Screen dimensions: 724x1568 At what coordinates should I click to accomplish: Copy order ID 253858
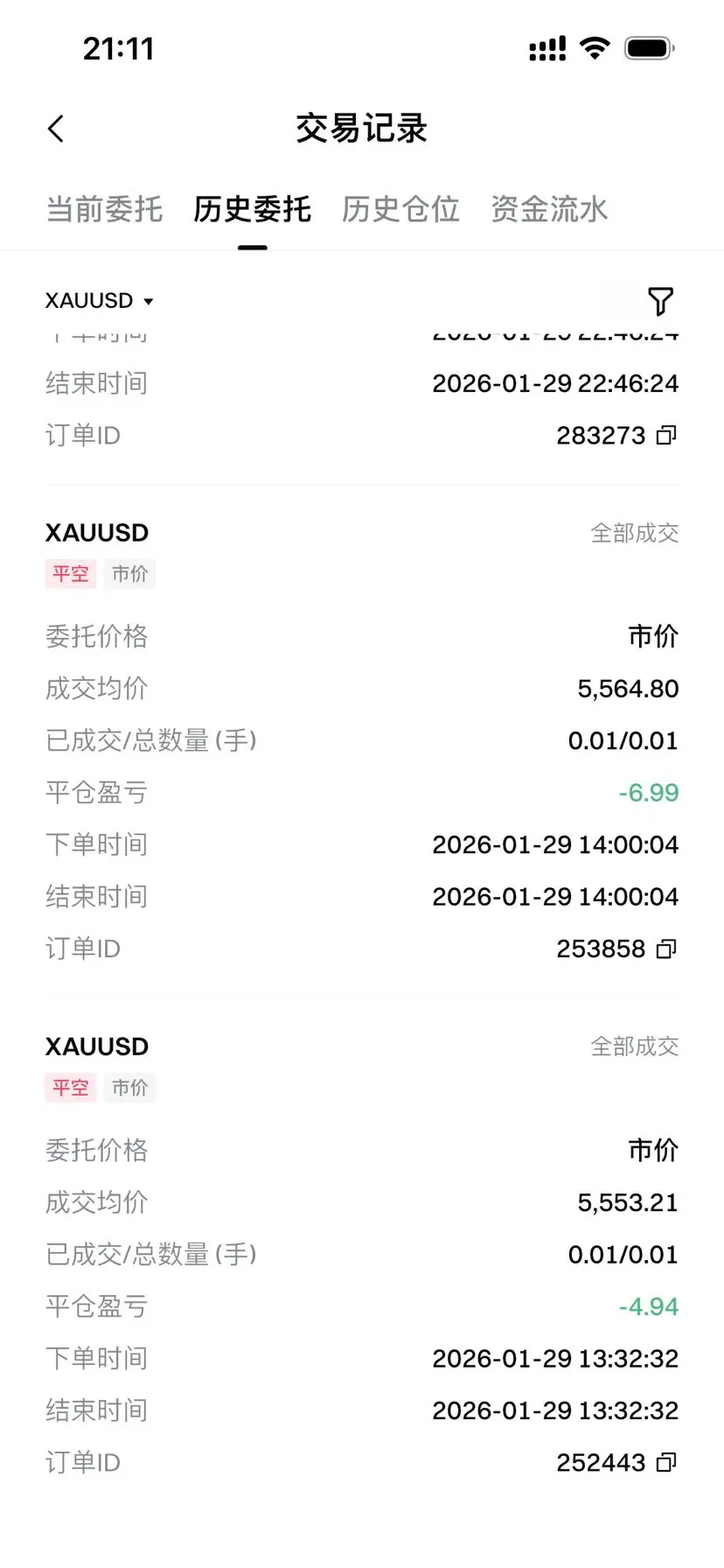[666, 948]
